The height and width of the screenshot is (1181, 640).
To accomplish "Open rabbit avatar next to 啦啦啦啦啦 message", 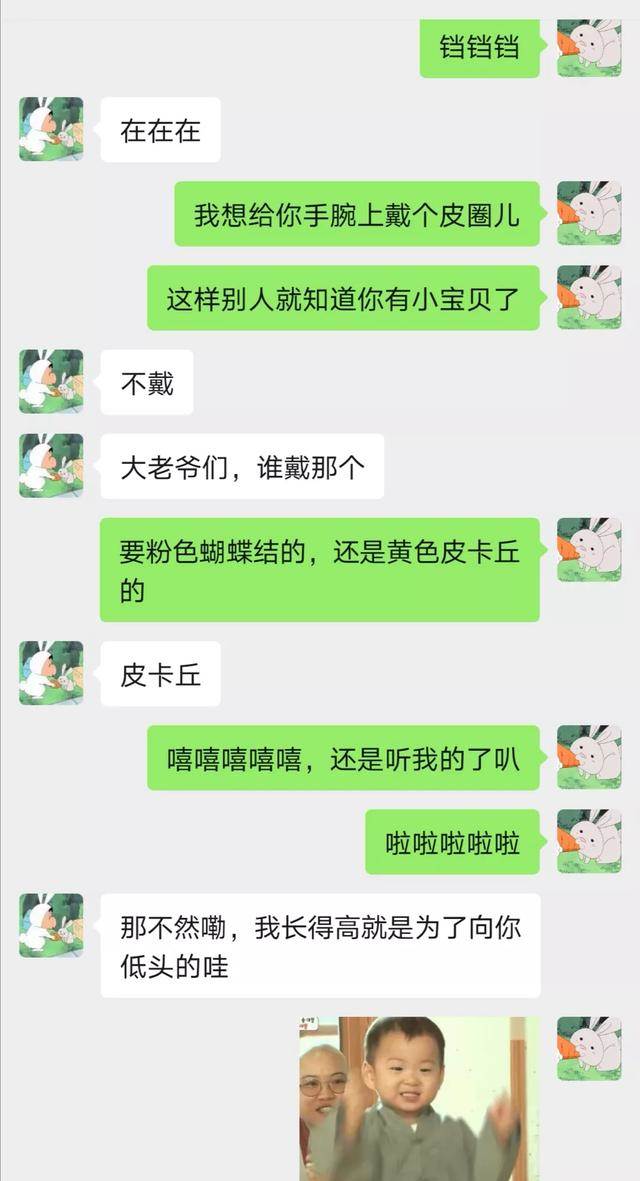I will click(588, 841).
